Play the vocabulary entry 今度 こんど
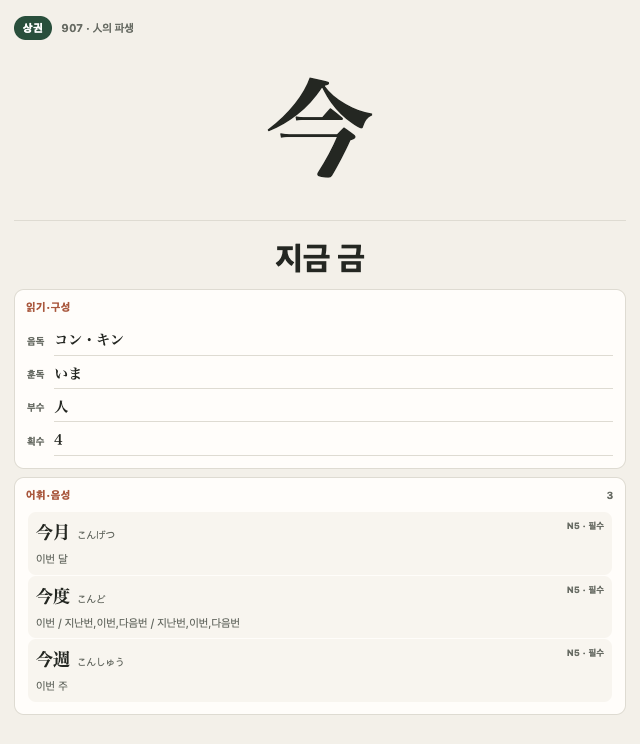This screenshot has height=744, width=640. [x=320, y=607]
